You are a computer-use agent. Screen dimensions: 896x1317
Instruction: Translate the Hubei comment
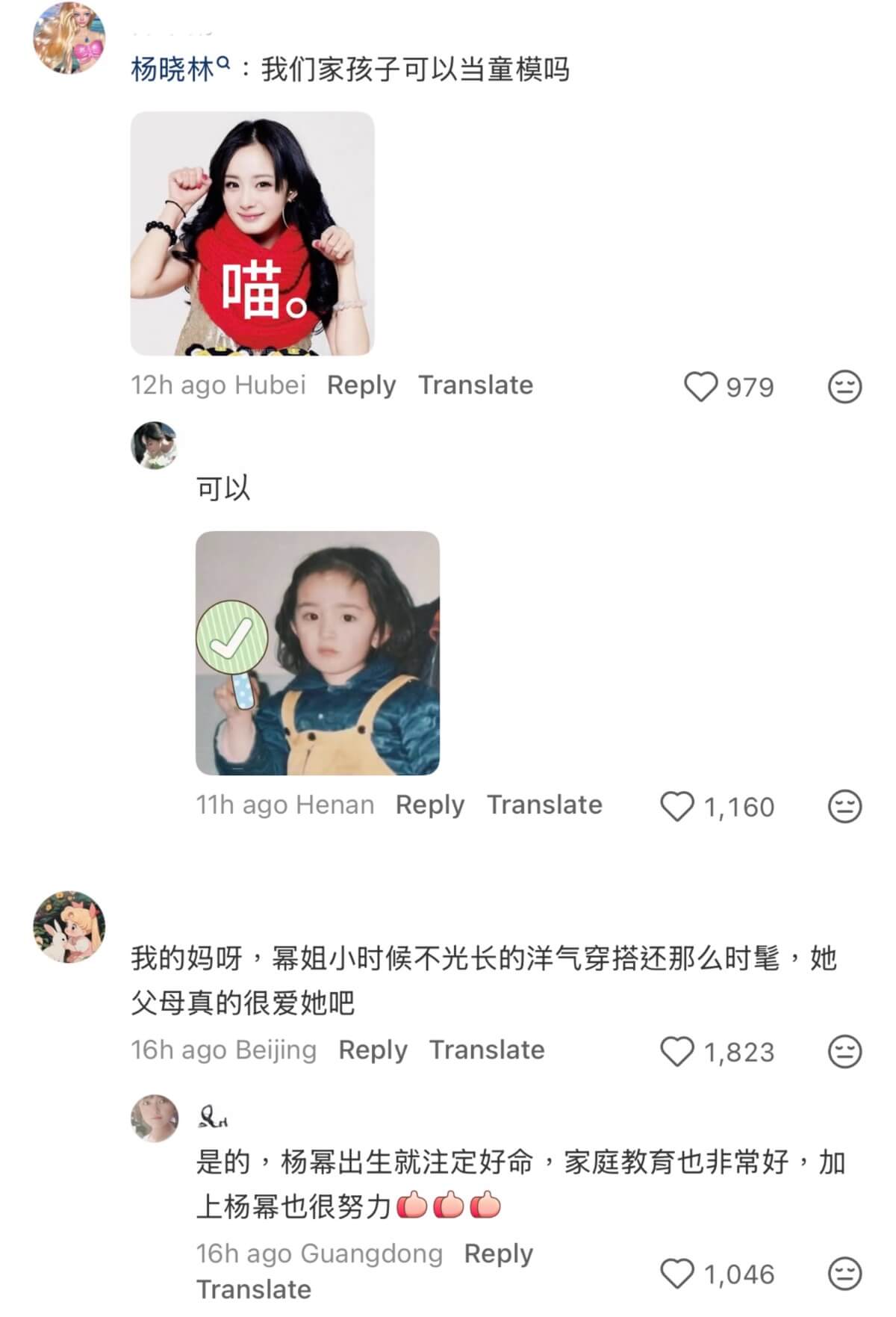(x=476, y=385)
